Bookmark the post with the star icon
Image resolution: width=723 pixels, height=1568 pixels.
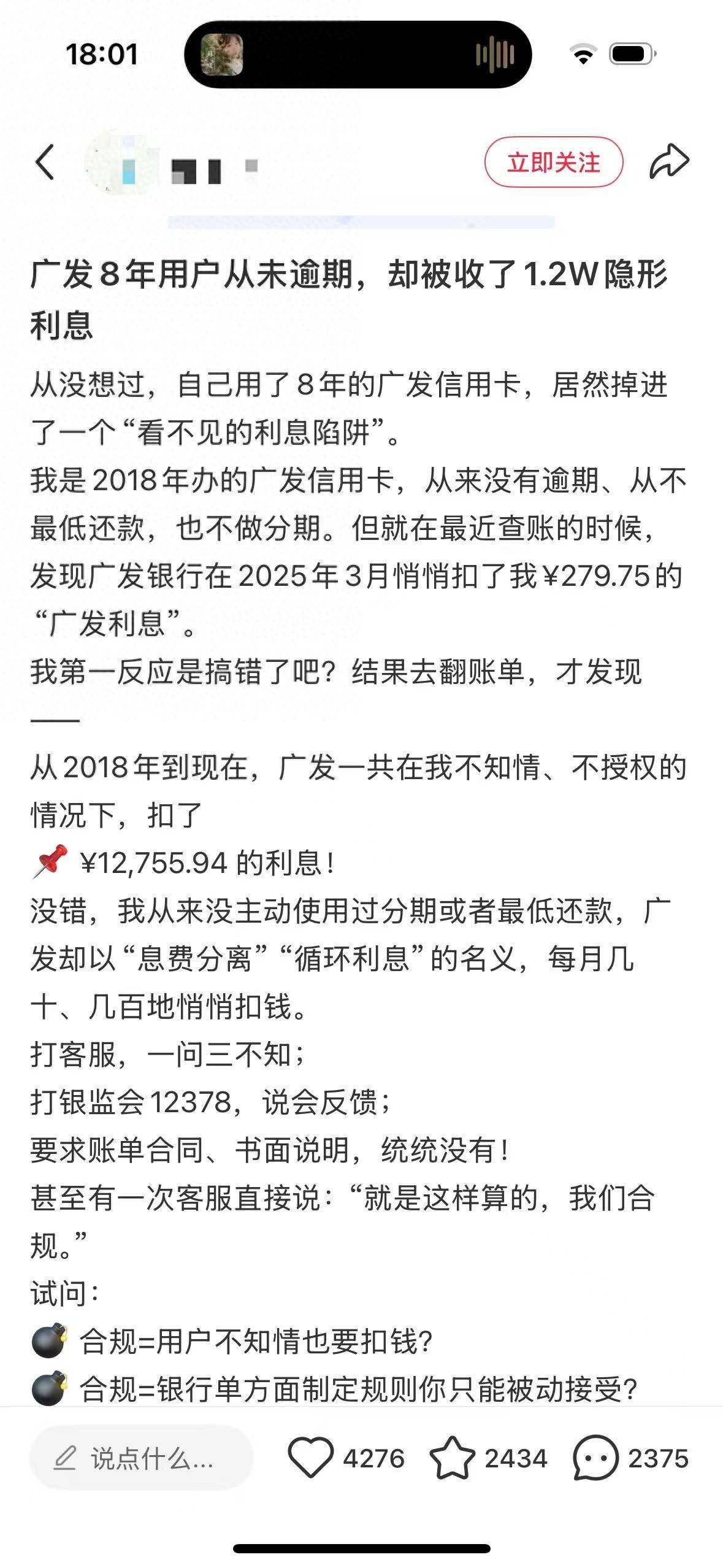(452, 1457)
